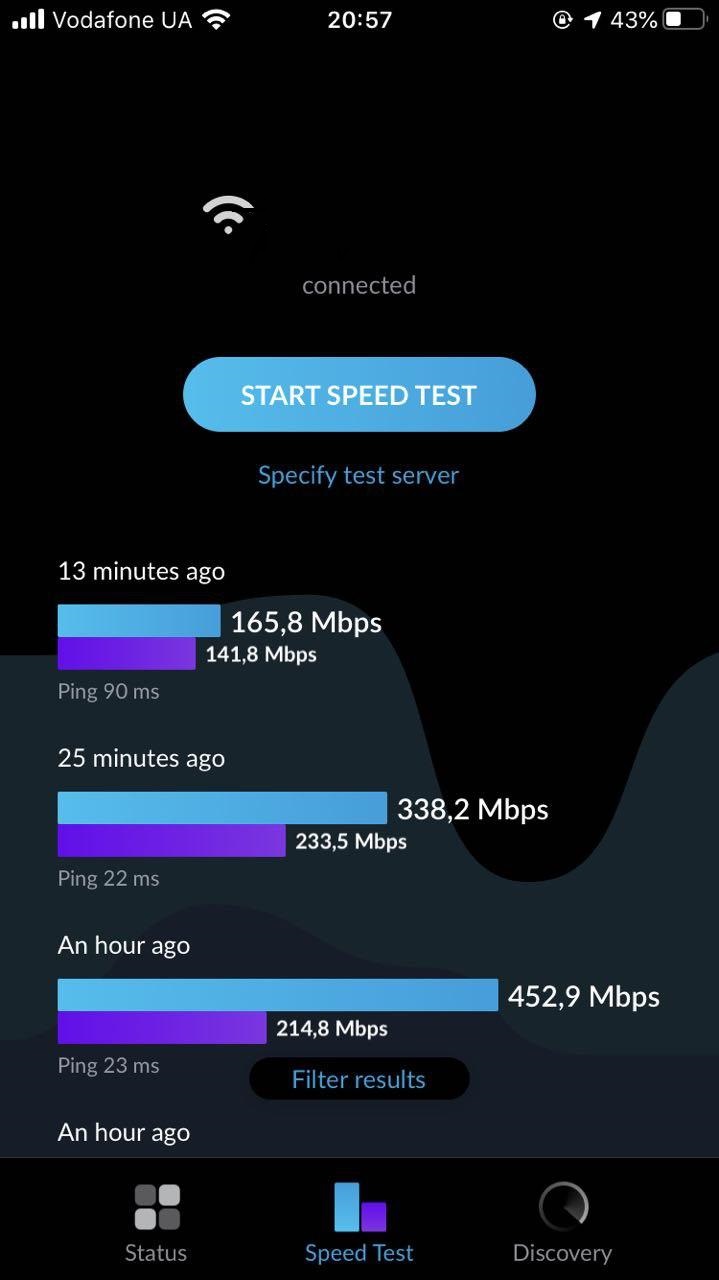
Task: Open Specify test server link
Action: [358, 475]
